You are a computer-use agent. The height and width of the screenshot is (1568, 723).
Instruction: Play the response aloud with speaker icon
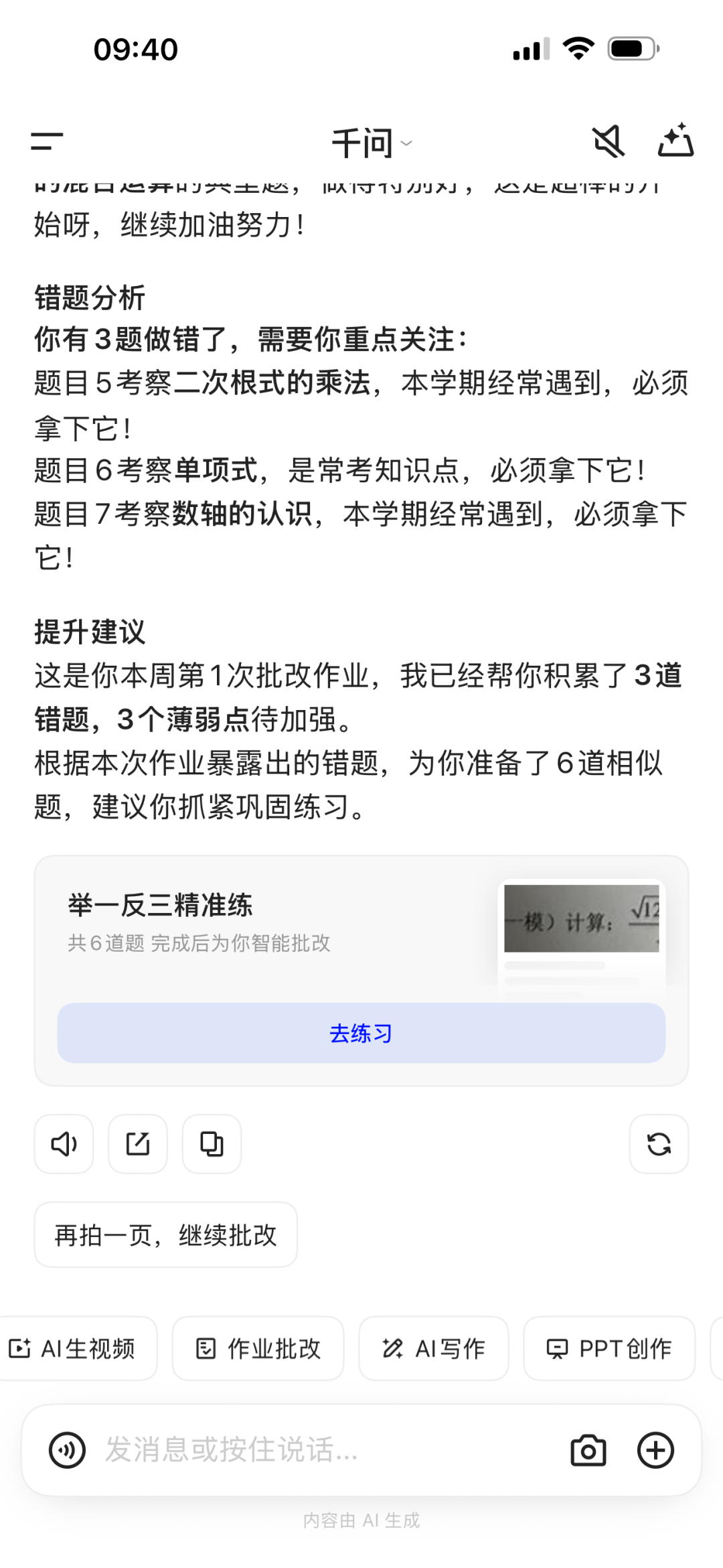64,1144
